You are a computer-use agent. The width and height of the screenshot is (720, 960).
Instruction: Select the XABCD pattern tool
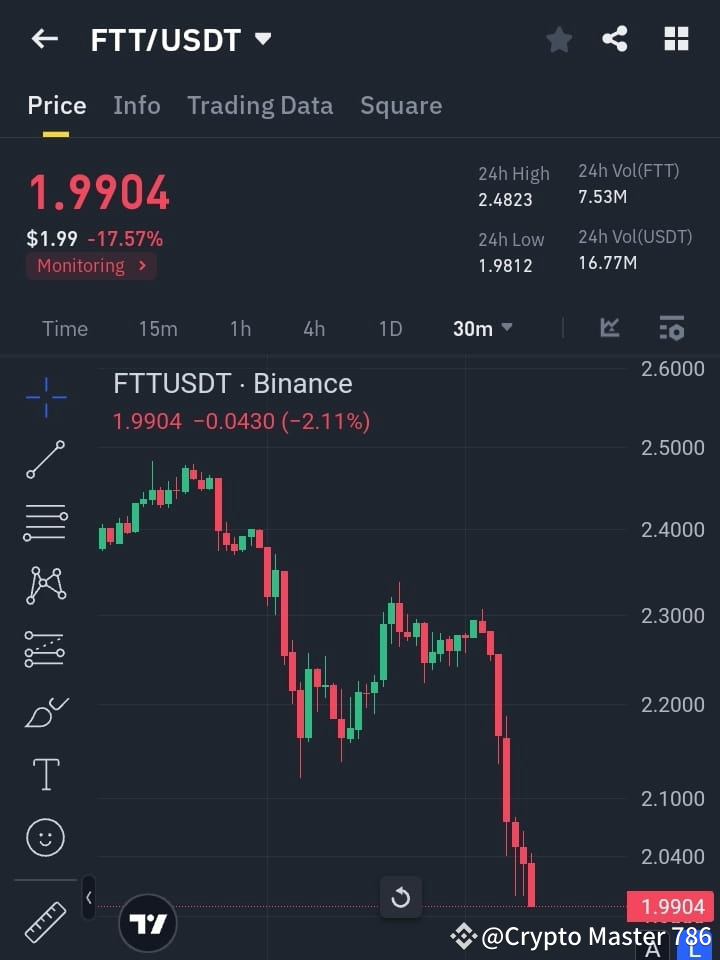44,586
